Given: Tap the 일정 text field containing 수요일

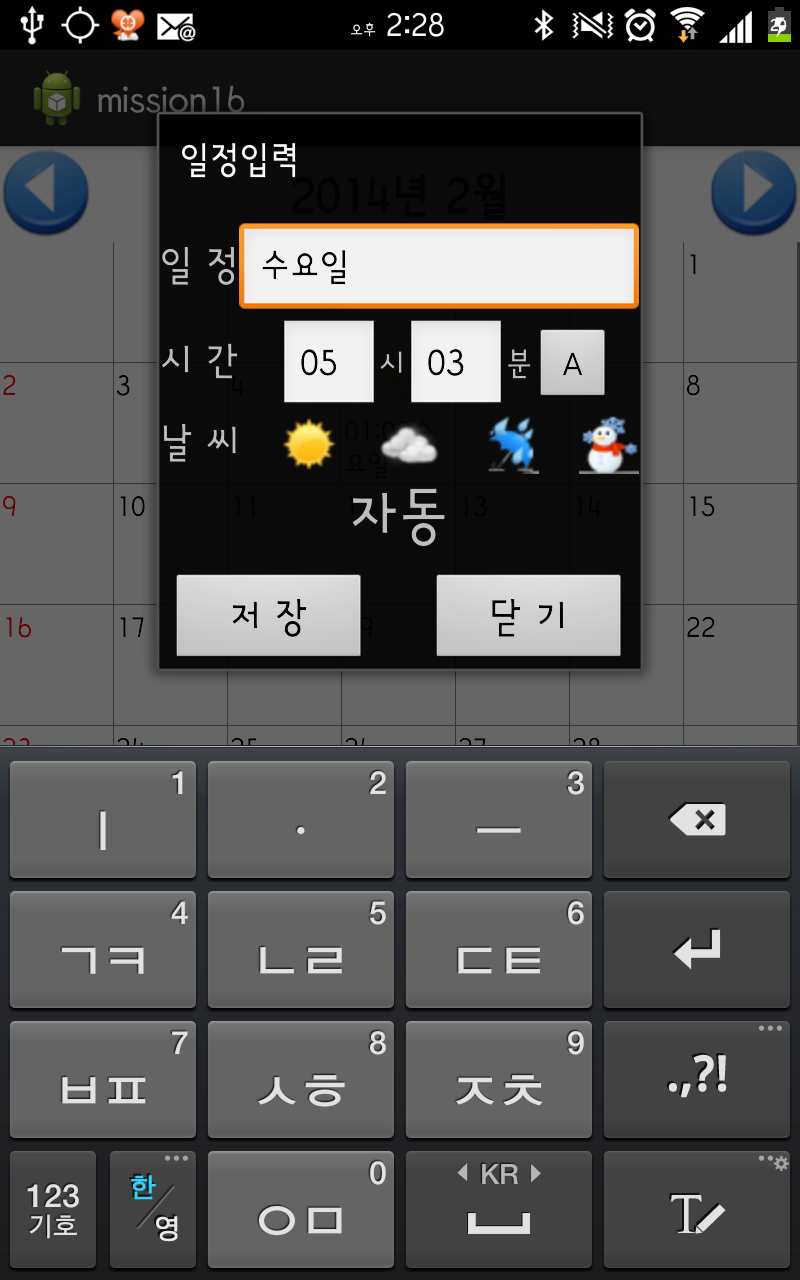Looking at the screenshot, I should click(438, 266).
